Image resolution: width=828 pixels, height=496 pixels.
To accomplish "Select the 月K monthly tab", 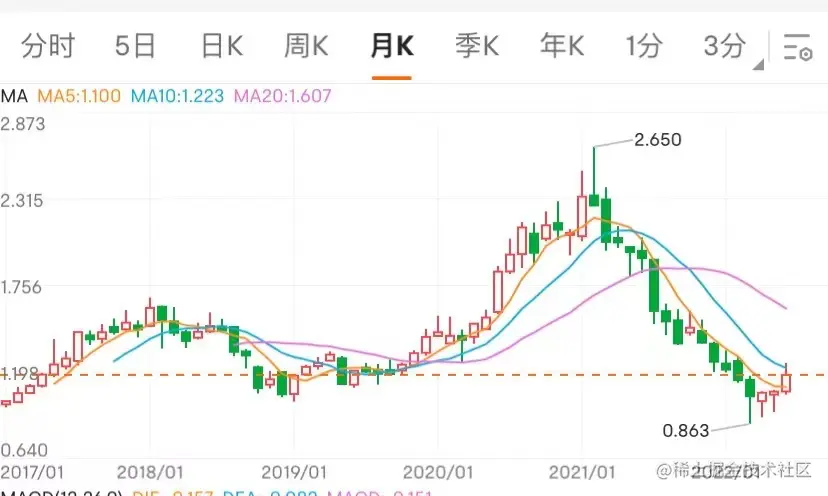I will point(392,45).
